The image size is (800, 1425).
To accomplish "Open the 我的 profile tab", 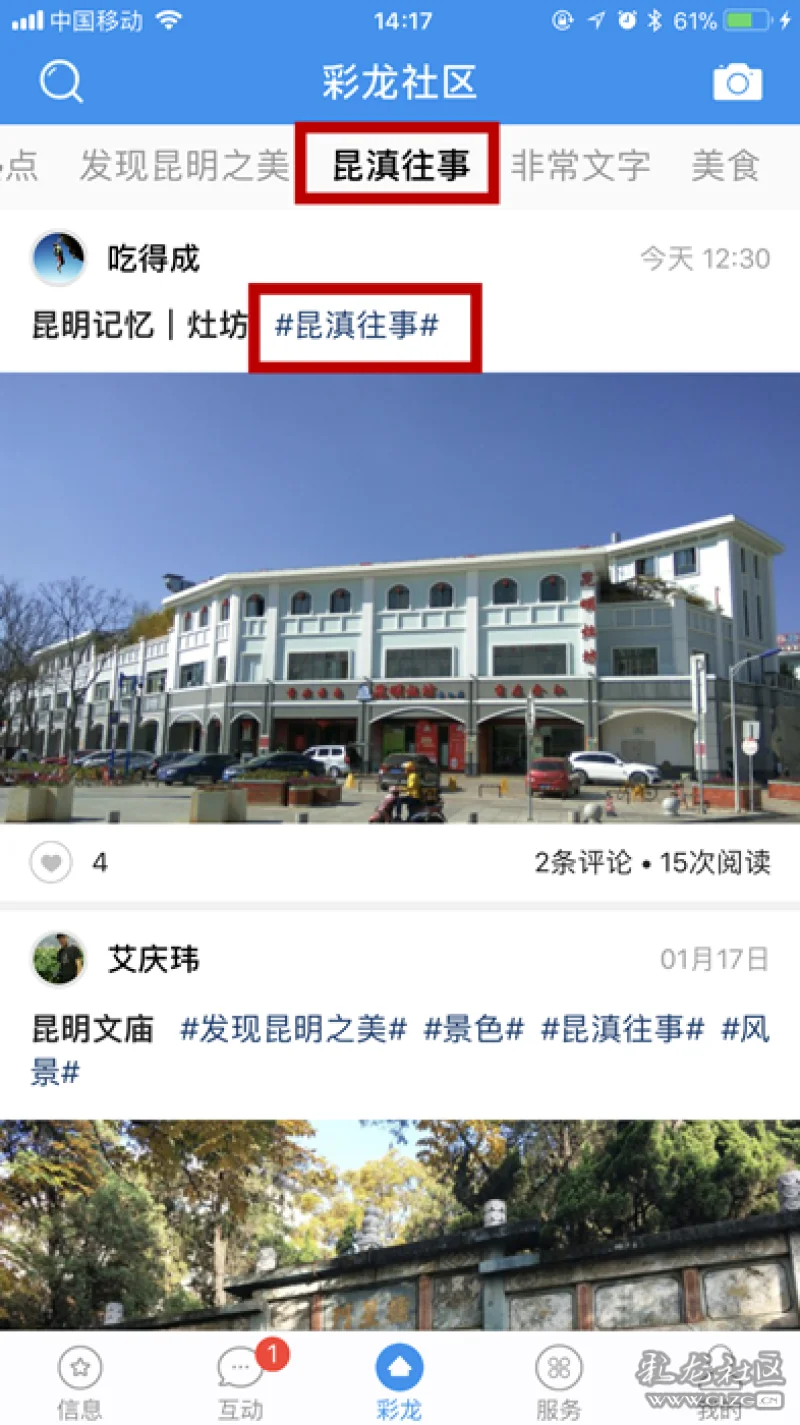I will point(718,1385).
